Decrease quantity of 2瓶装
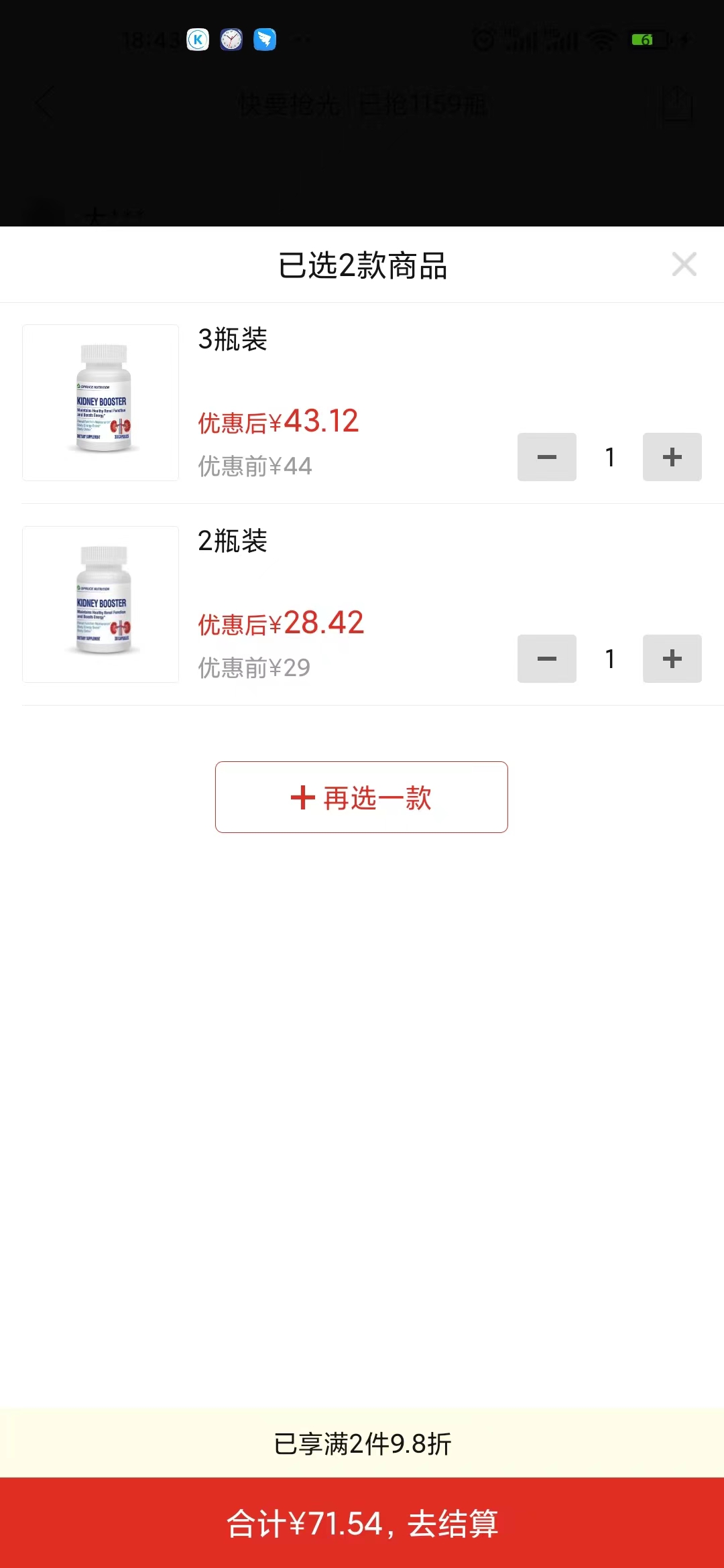Screen dimensions: 724x1568 coord(546,659)
